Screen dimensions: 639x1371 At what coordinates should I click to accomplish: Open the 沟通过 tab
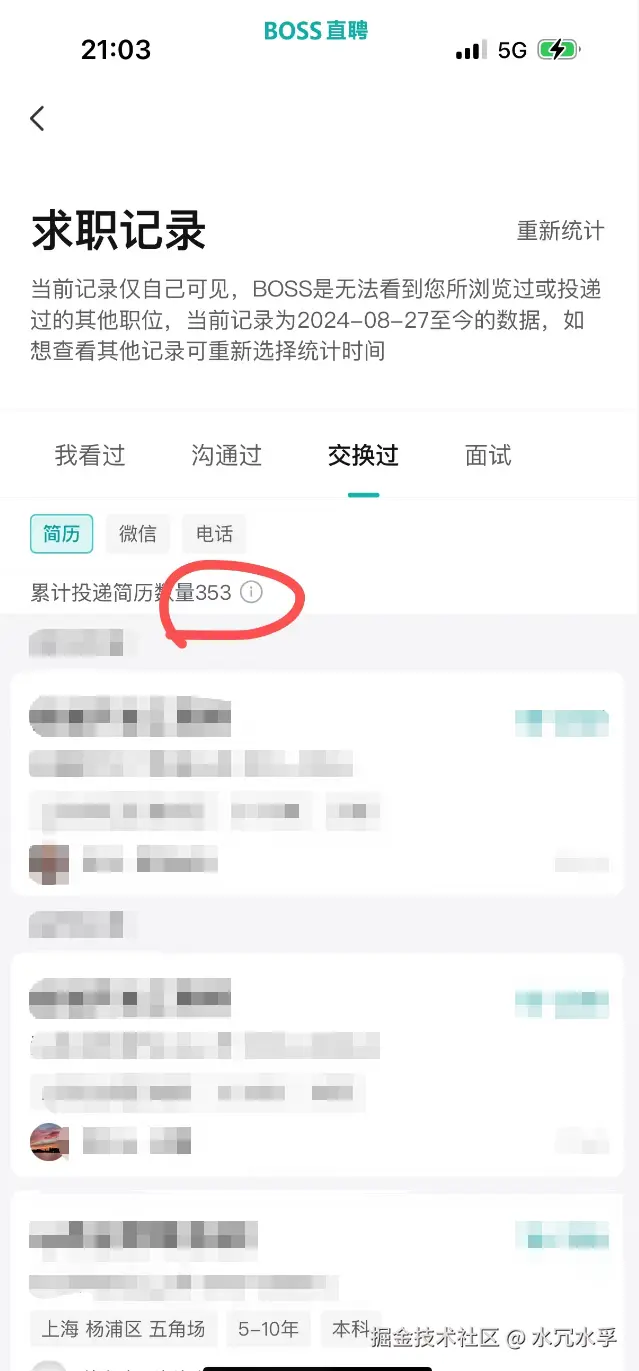(226, 456)
